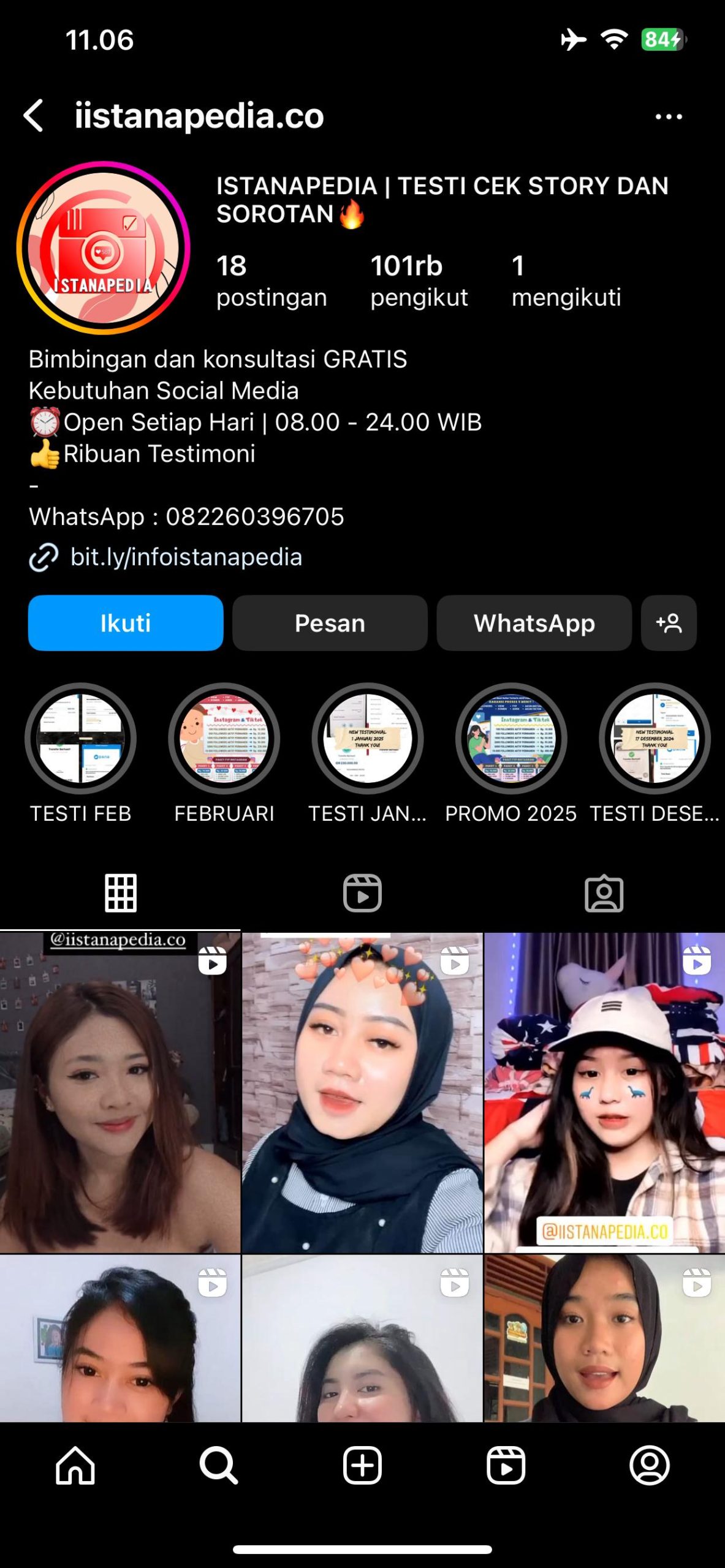View the profile picture story
Viewport: 725px width, 1568px height.
pos(103,248)
